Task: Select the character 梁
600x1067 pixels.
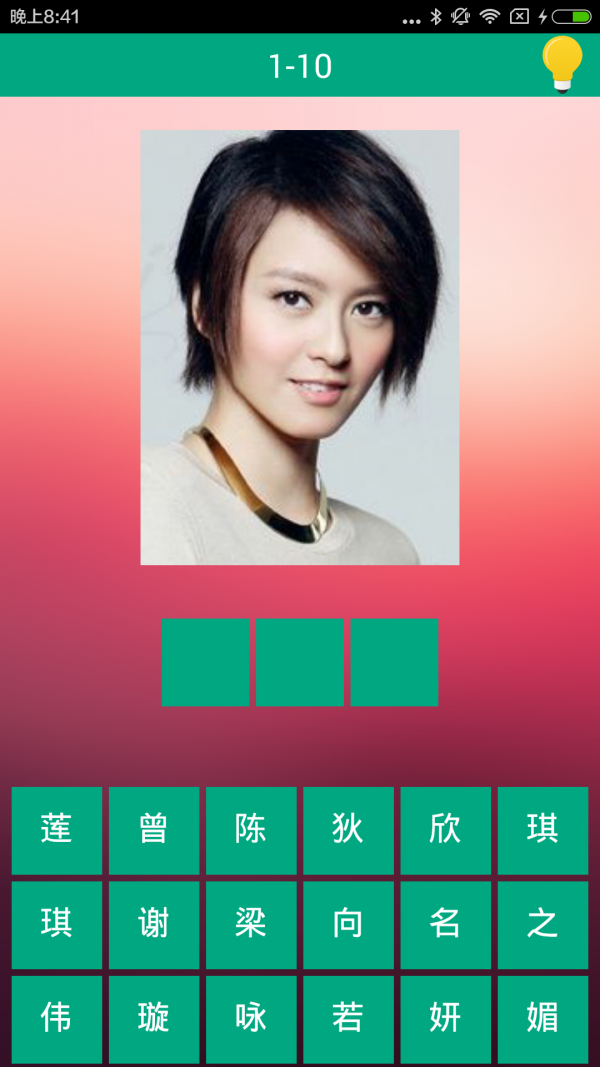Action: tap(251, 924)
